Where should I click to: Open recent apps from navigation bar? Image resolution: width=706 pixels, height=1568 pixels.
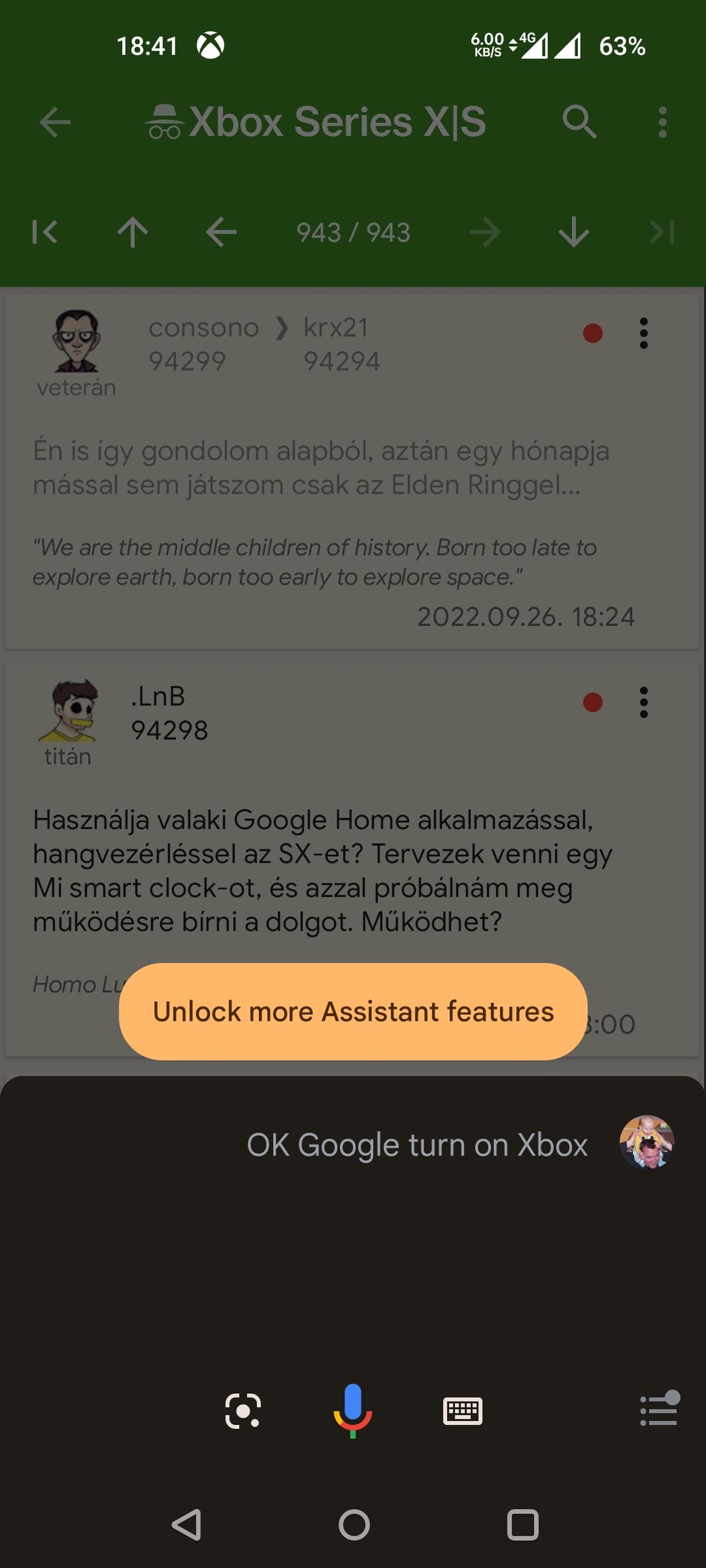coord(522,1525)
